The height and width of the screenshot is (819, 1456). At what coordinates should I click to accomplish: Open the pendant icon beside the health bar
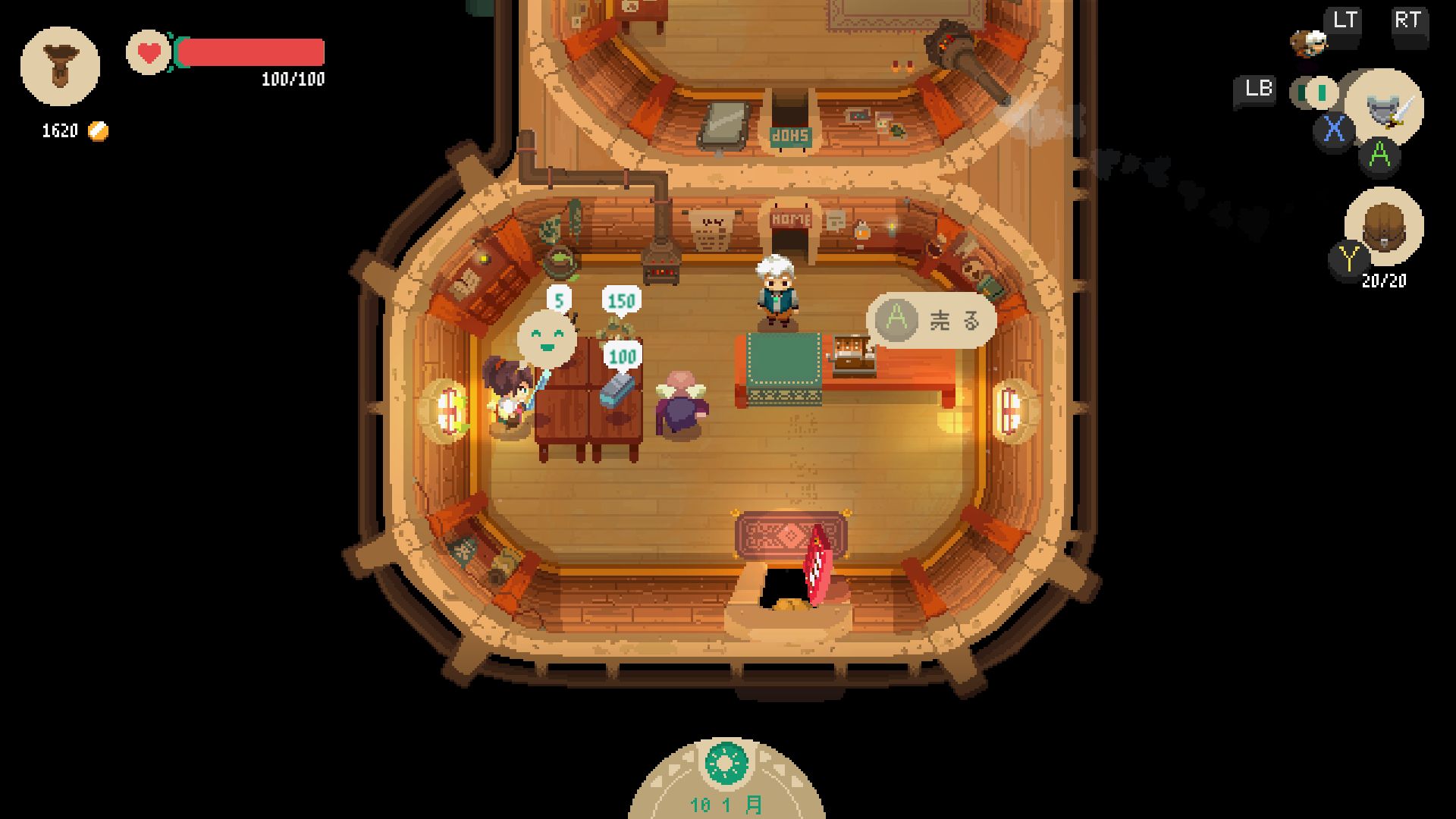coord(60,66)
